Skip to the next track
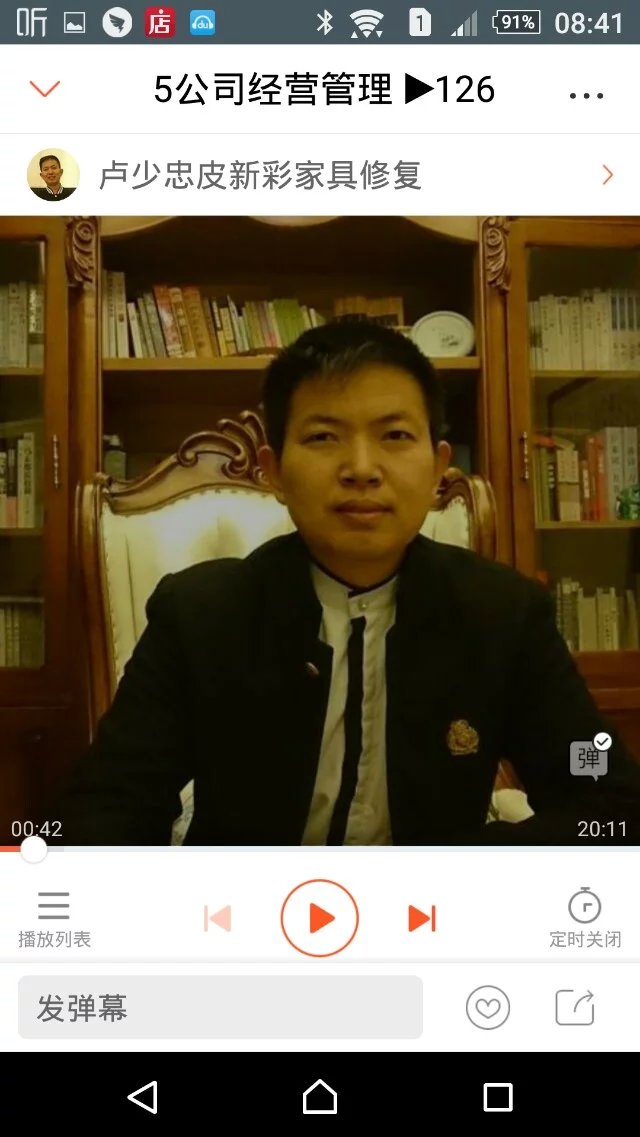The image size is (640, 1137). (422, 918)
